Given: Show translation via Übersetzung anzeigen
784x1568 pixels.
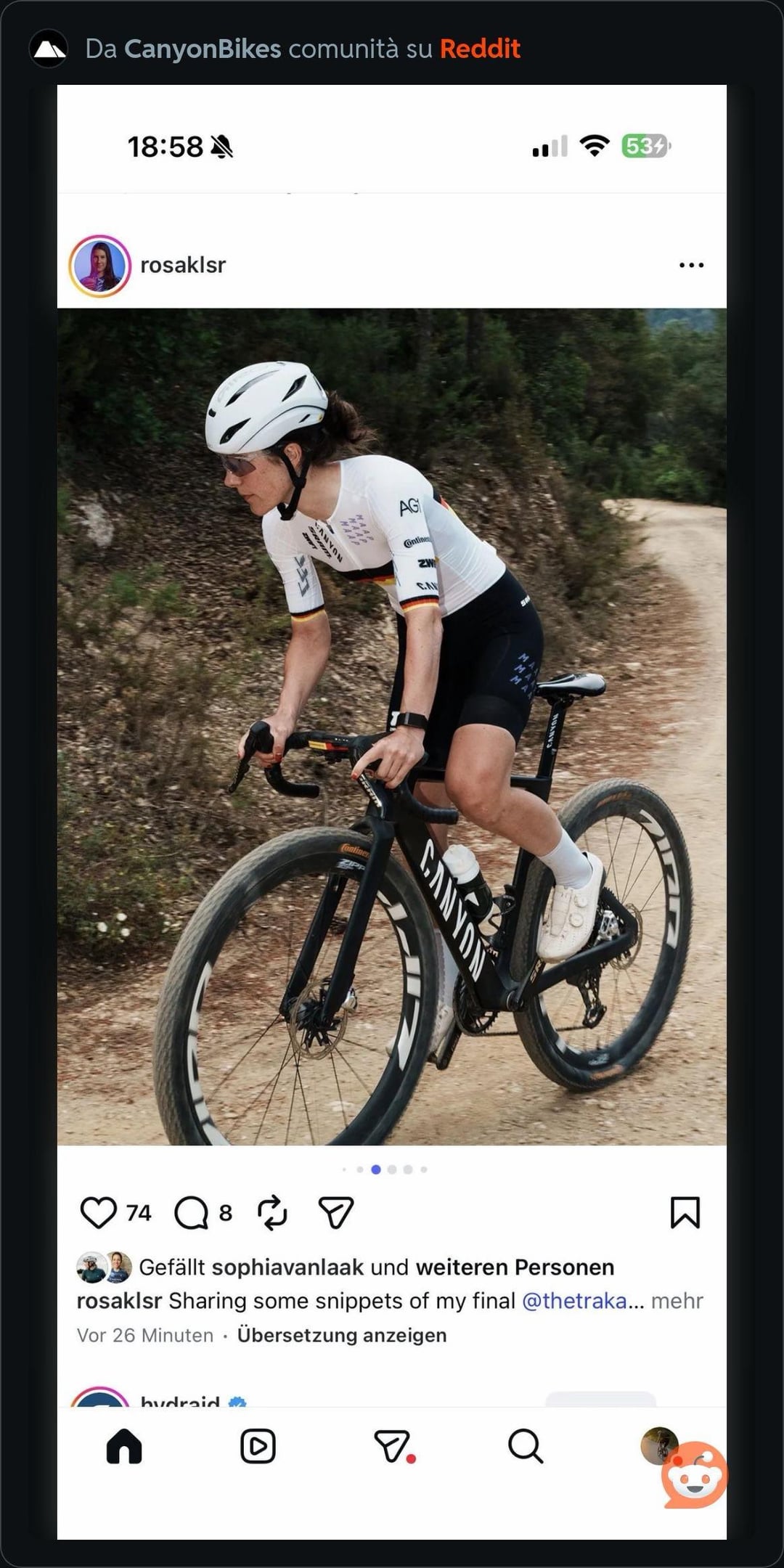Looking at the screenshot, I should click(x=341, y=1335).
